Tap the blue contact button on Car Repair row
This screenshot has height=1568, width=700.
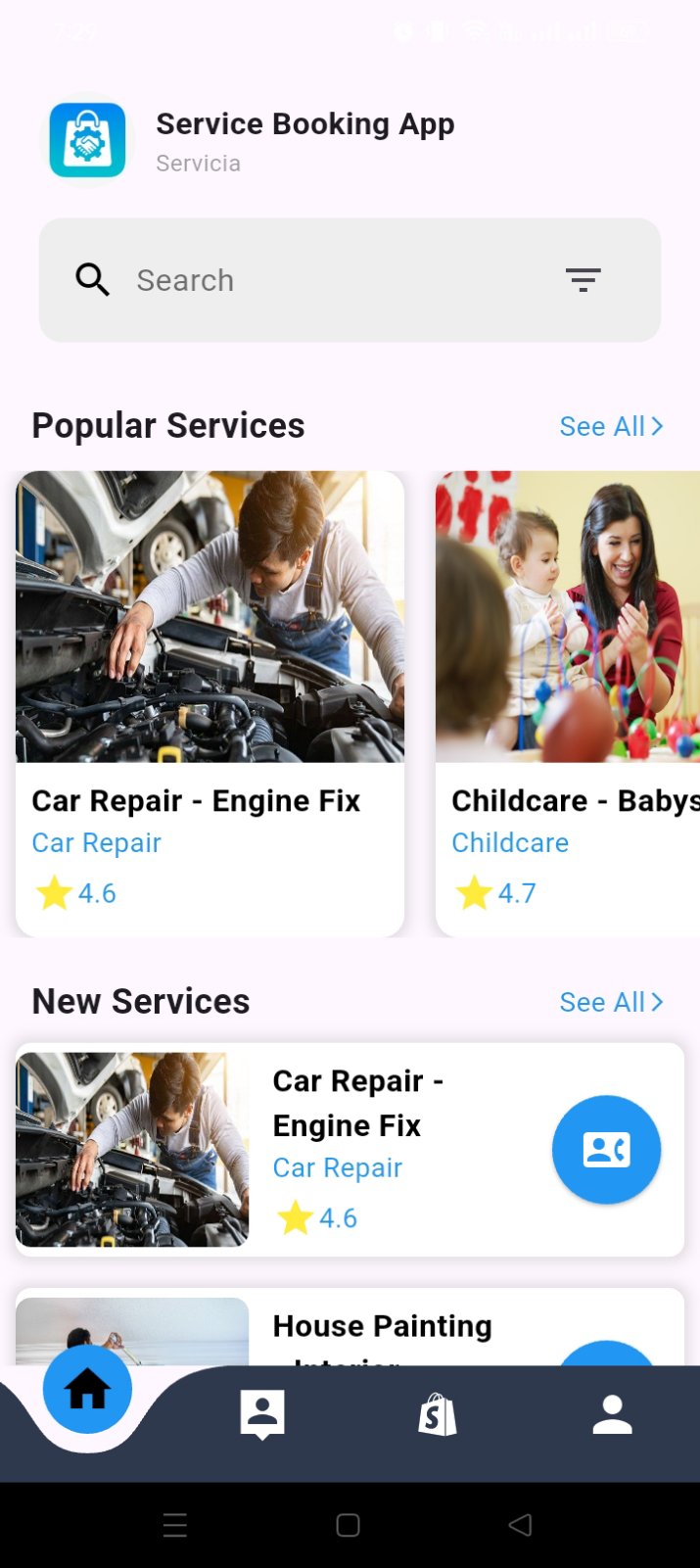click(x=606, y=1149)
